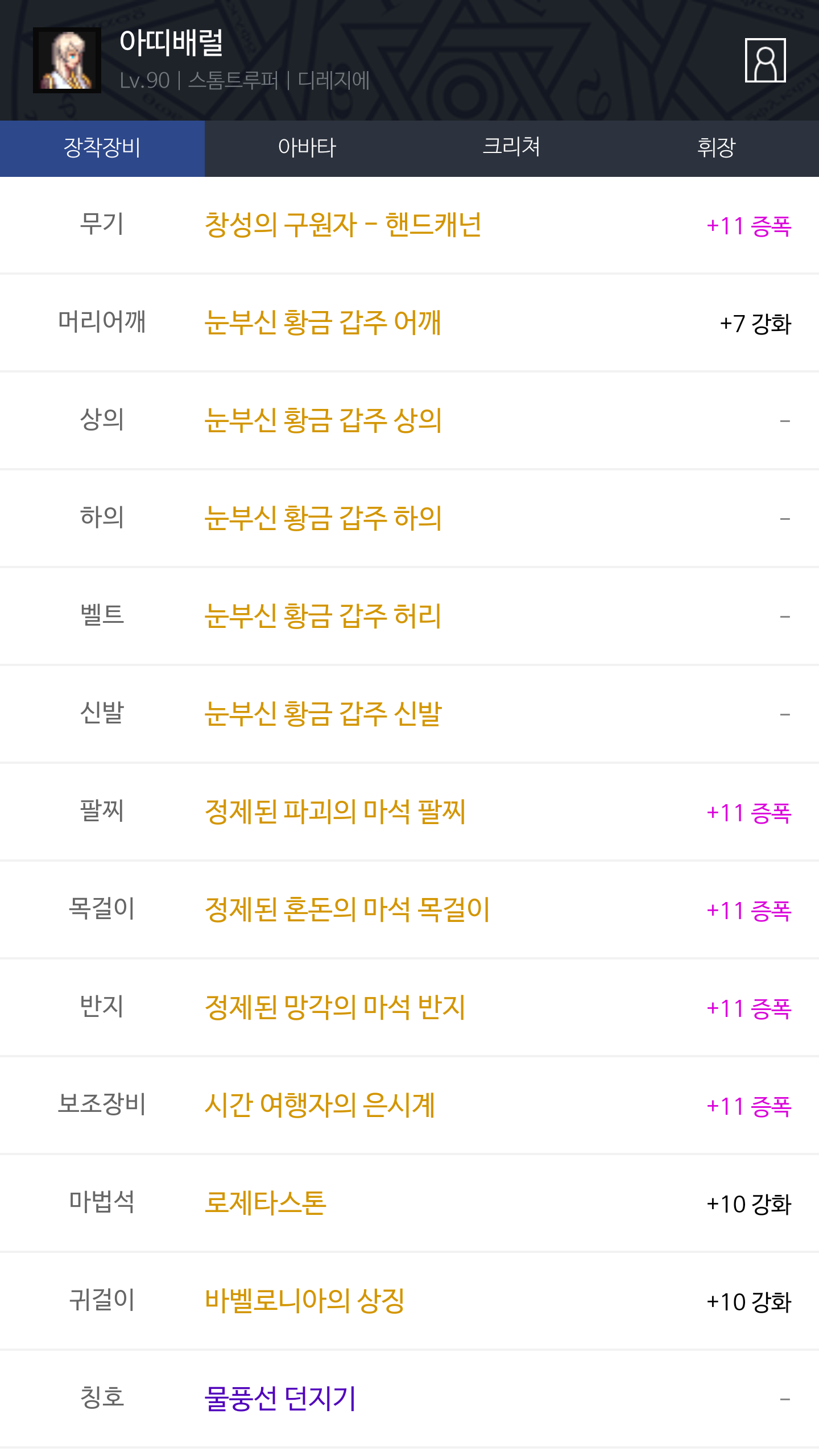View 눈부신 황금 갑주 하의 details
819x1456 pixels.
pyautogui.click(x=323, y=519)
